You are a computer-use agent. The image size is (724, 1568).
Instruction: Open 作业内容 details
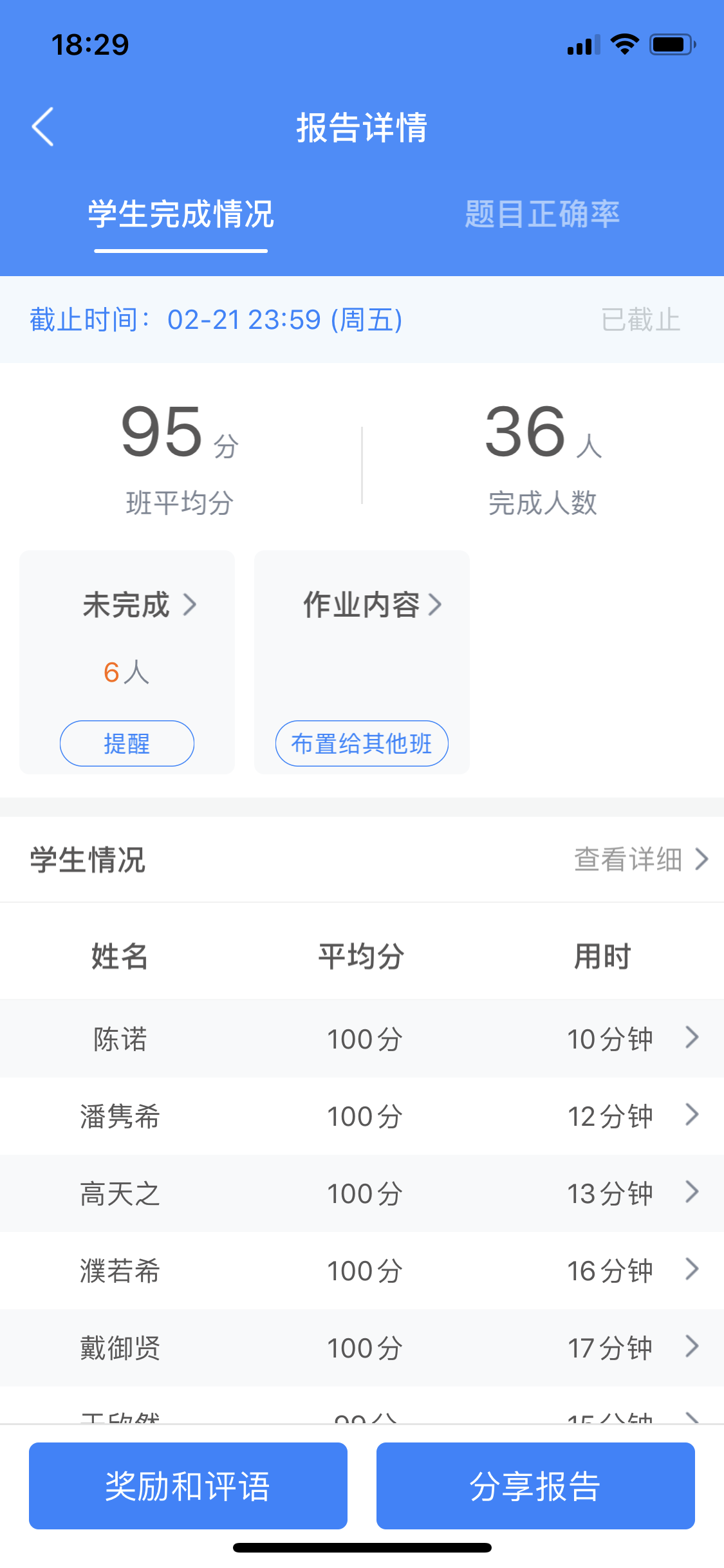pyautogui.click(x=373, y=605)
